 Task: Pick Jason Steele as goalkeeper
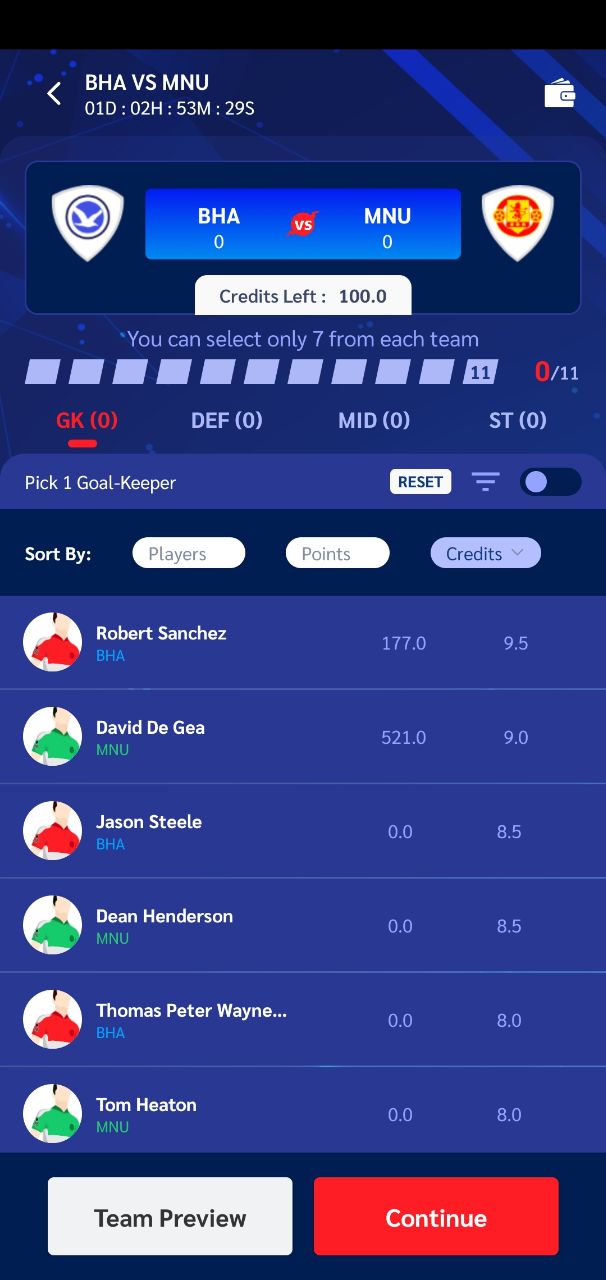coord(149,831)
